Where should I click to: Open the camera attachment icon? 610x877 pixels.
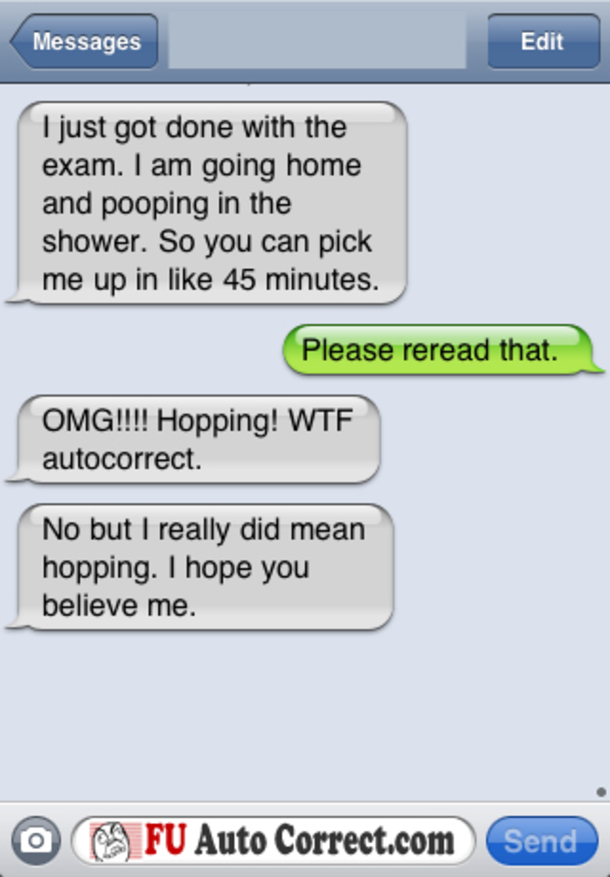(35, 841)
